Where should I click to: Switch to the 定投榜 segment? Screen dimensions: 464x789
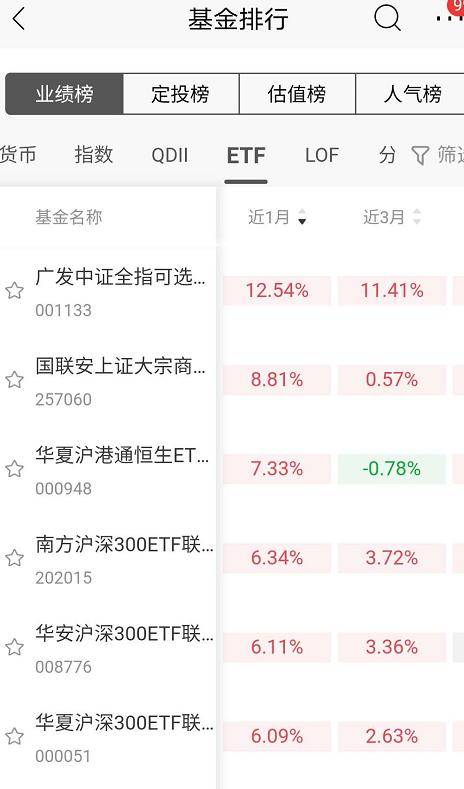181,94
